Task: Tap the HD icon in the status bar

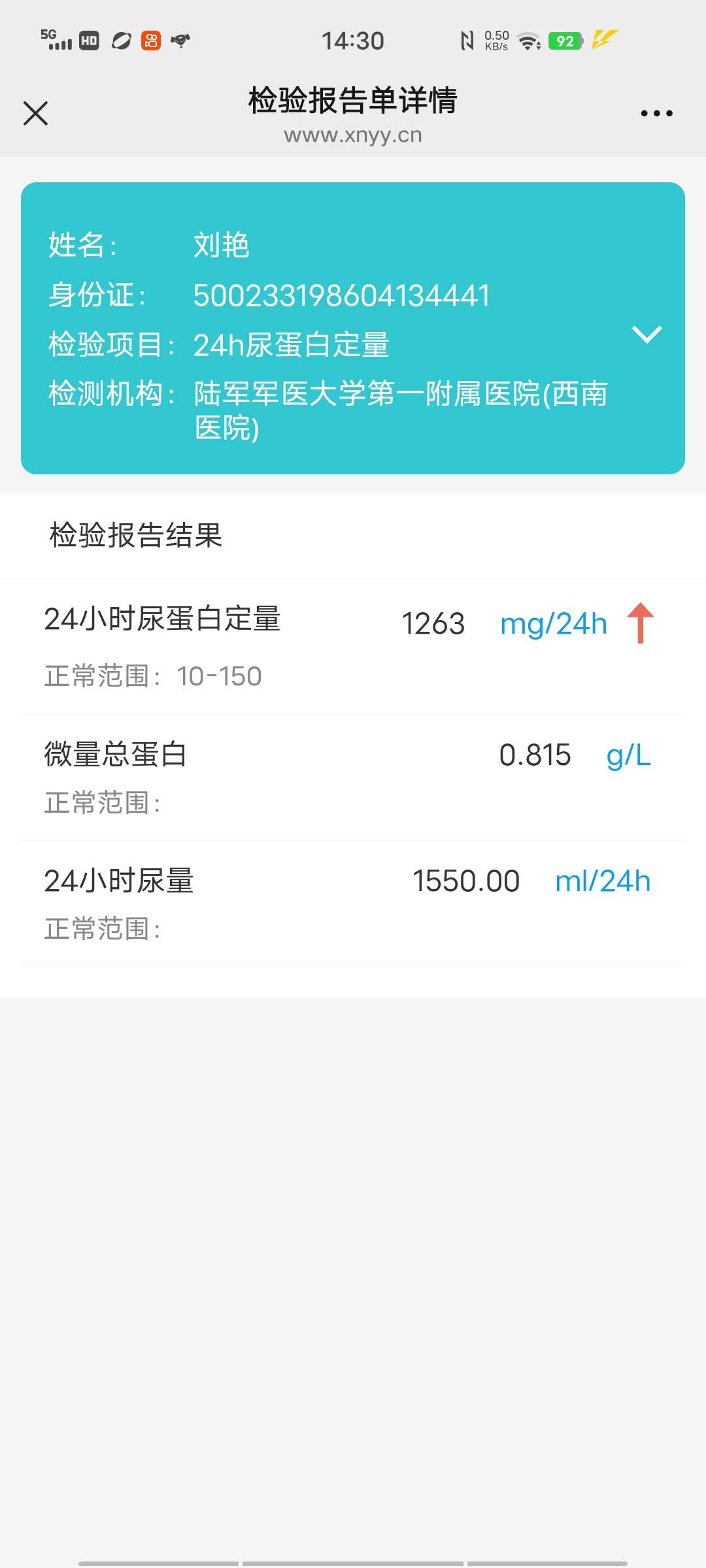Action: coord(89,41)
